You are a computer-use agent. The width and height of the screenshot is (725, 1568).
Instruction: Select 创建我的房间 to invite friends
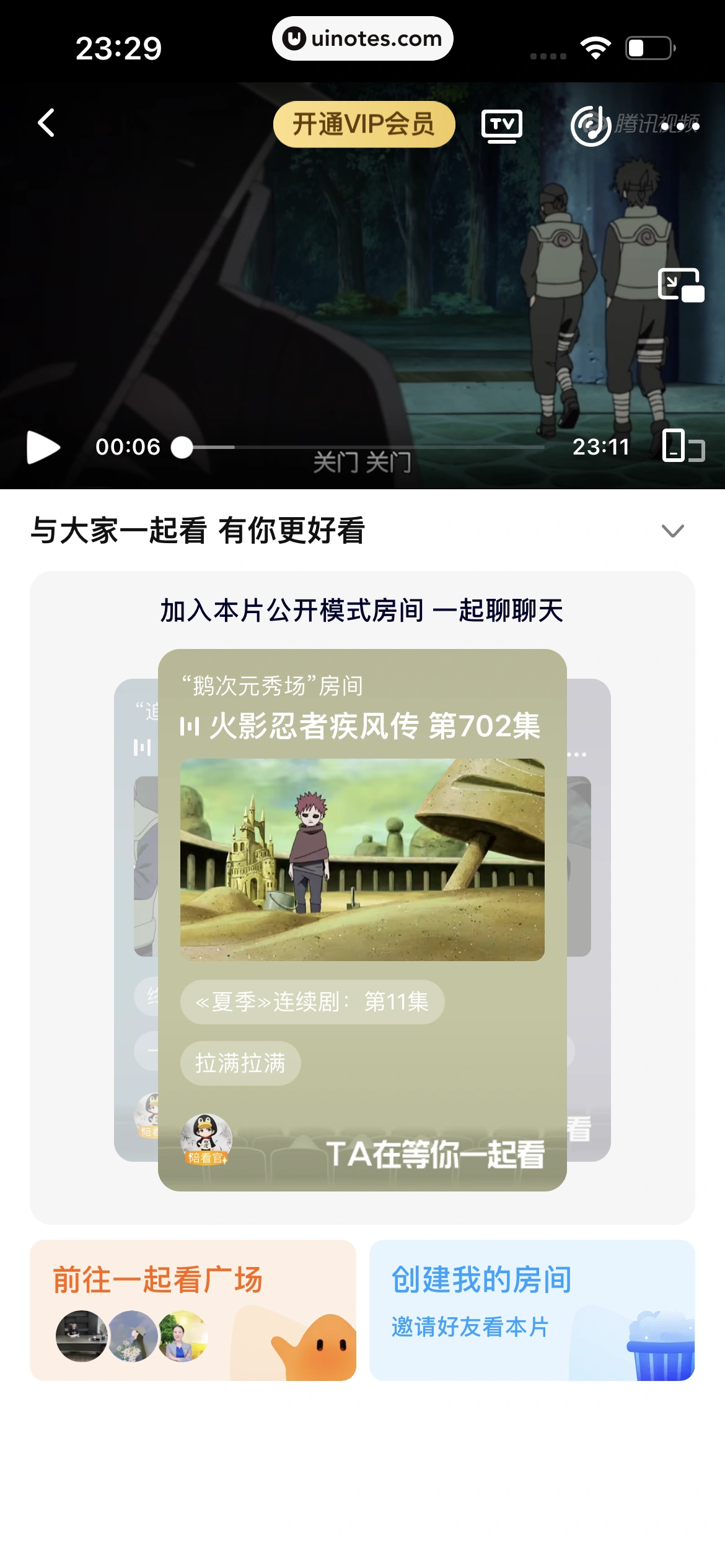coord(532,1309)
